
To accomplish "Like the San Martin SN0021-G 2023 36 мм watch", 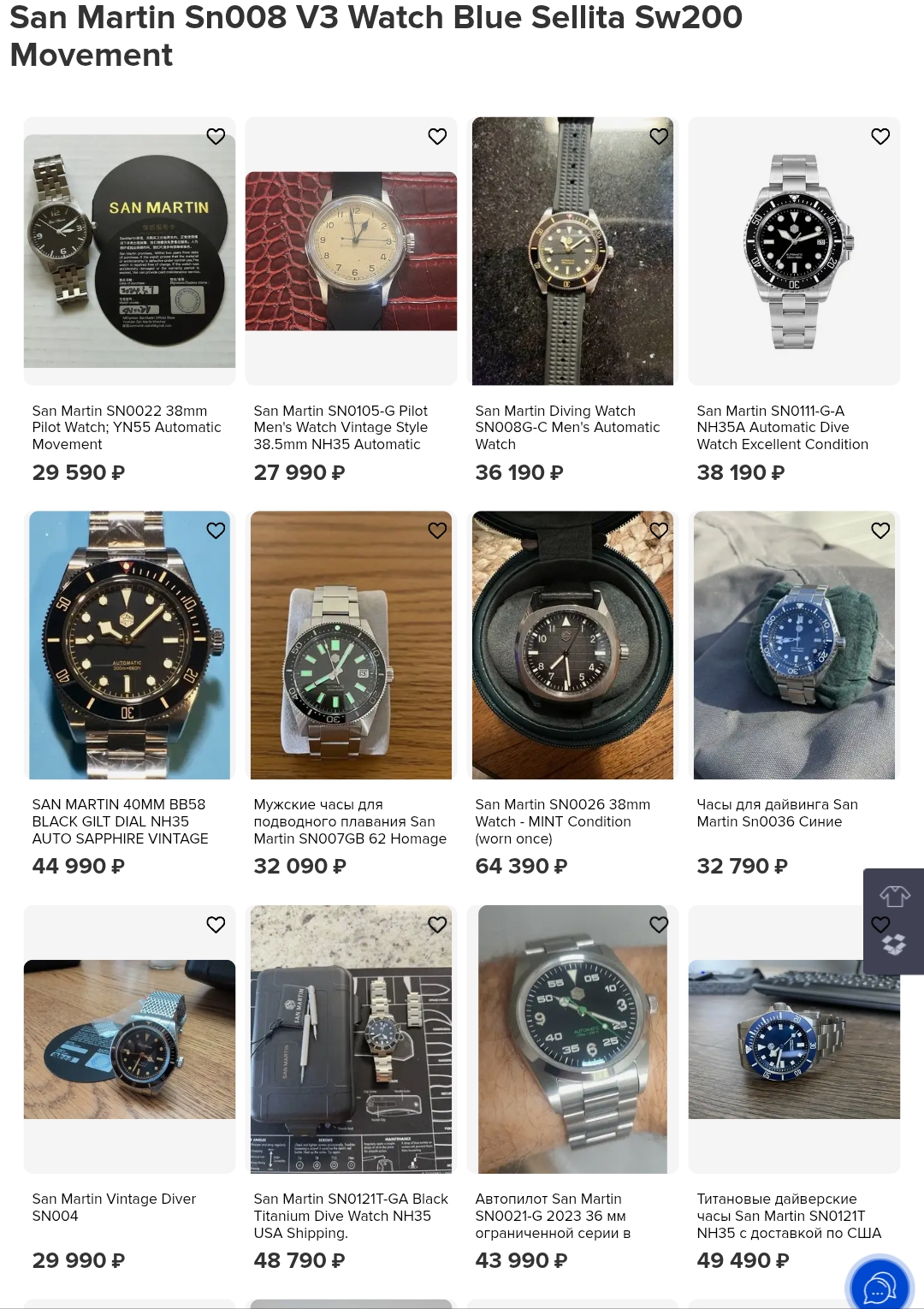I will [x=659, y=925].
